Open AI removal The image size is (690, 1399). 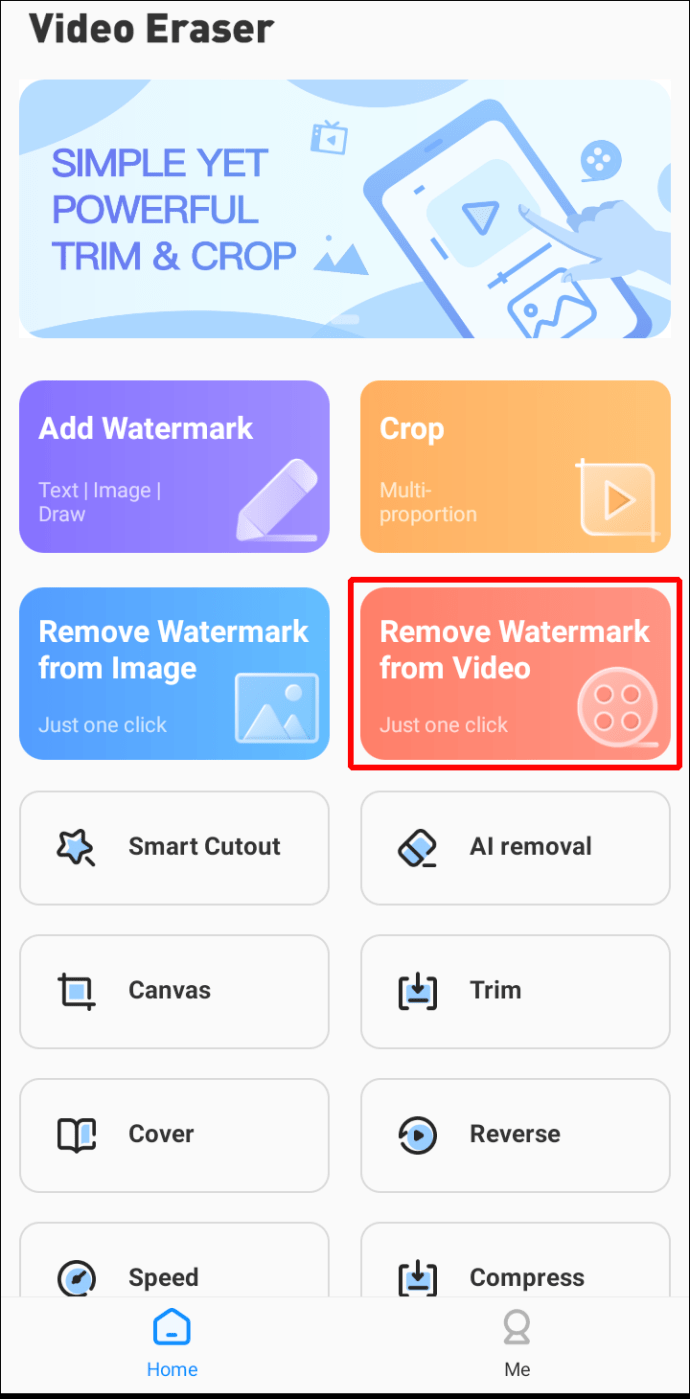click(515, 847)
